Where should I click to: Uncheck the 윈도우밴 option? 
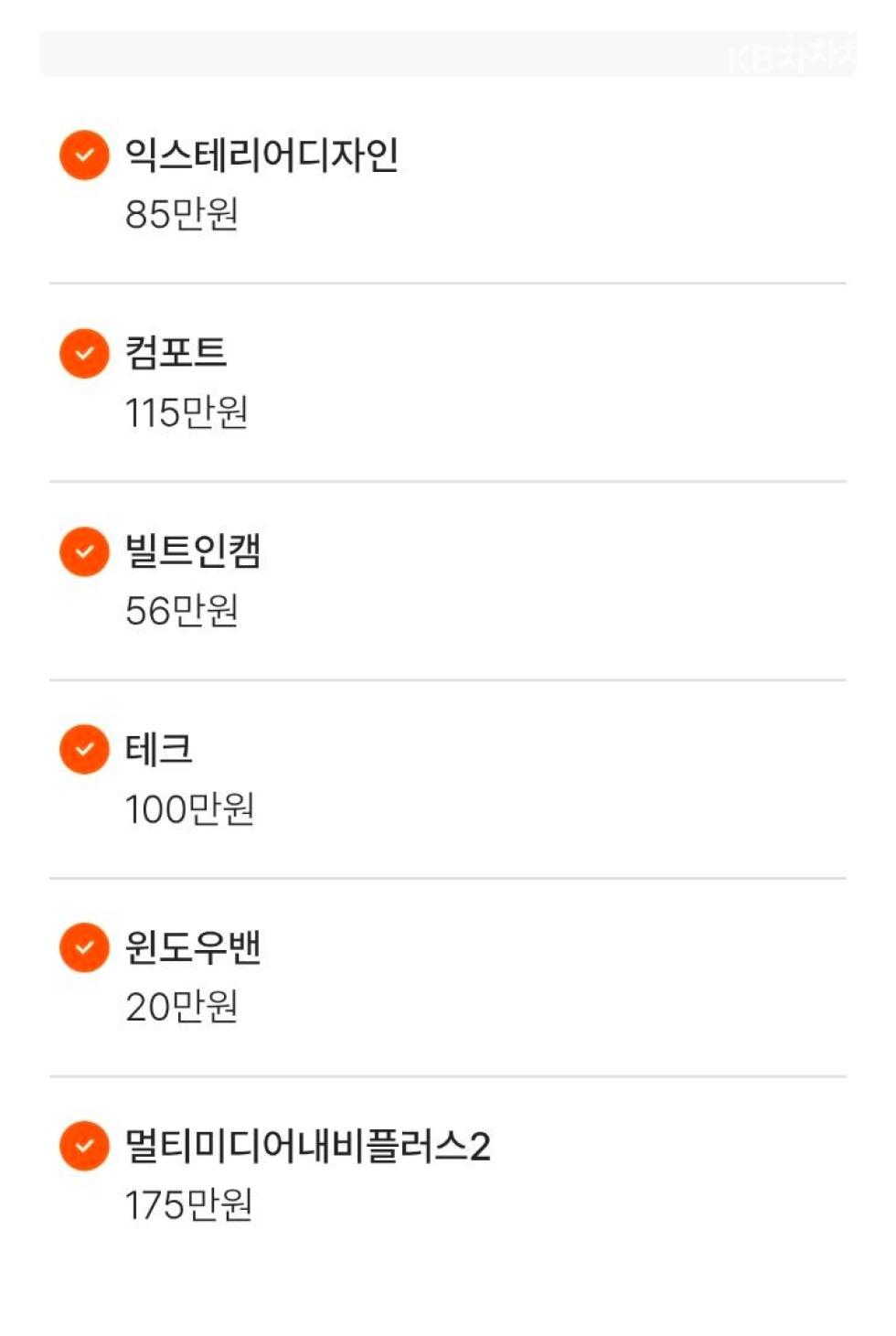[x=84, y=947]
